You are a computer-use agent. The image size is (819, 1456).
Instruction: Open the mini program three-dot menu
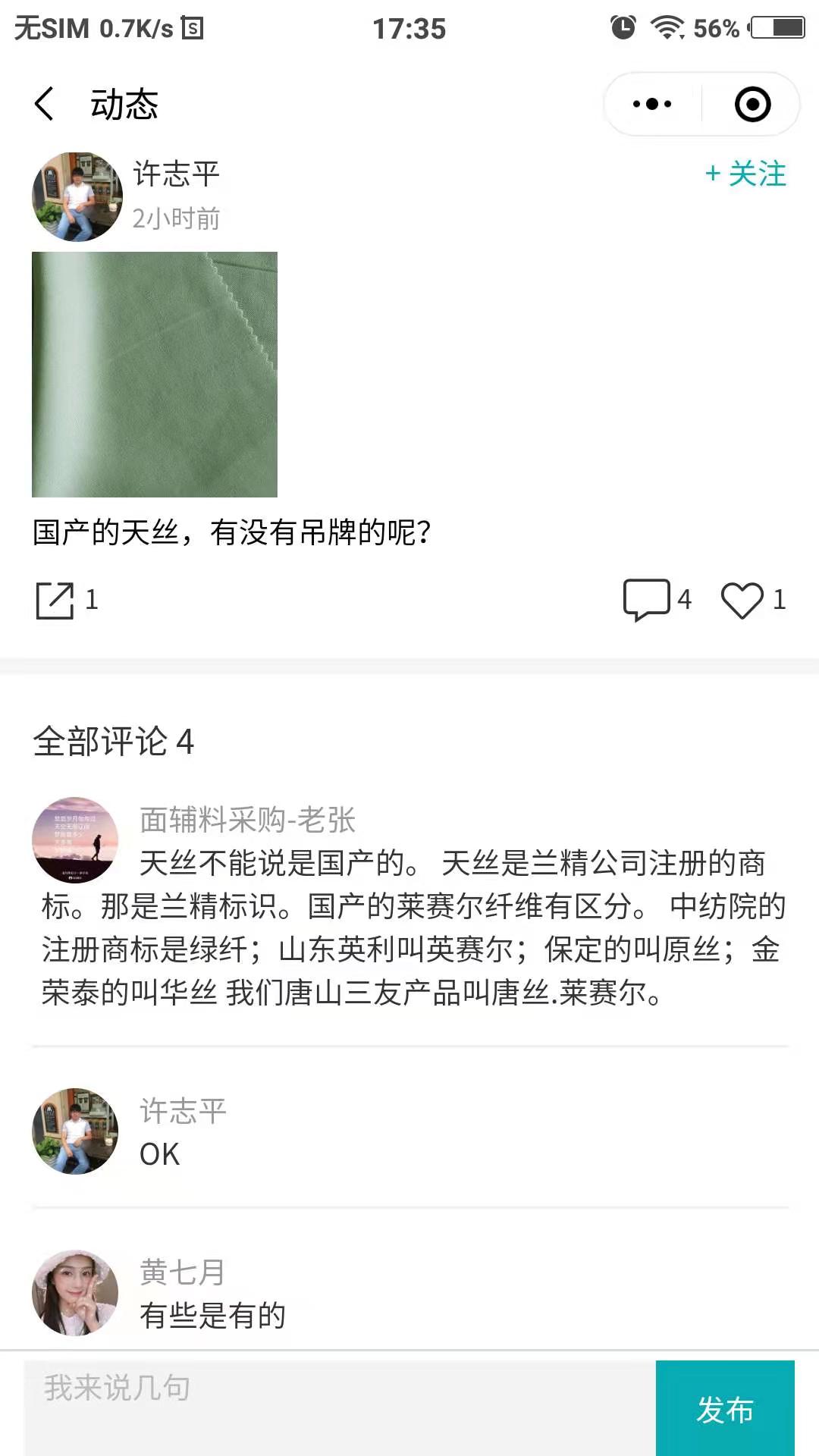click(652, 104)
